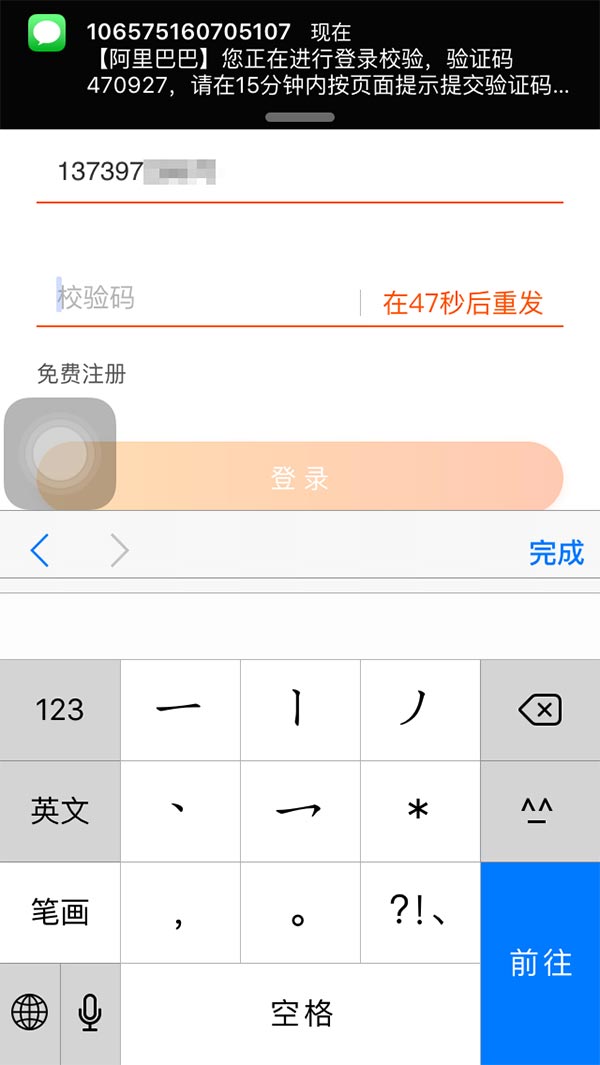Tap the 重发 resend code countdown
The image size is (600, 1065).
(463, 303)
